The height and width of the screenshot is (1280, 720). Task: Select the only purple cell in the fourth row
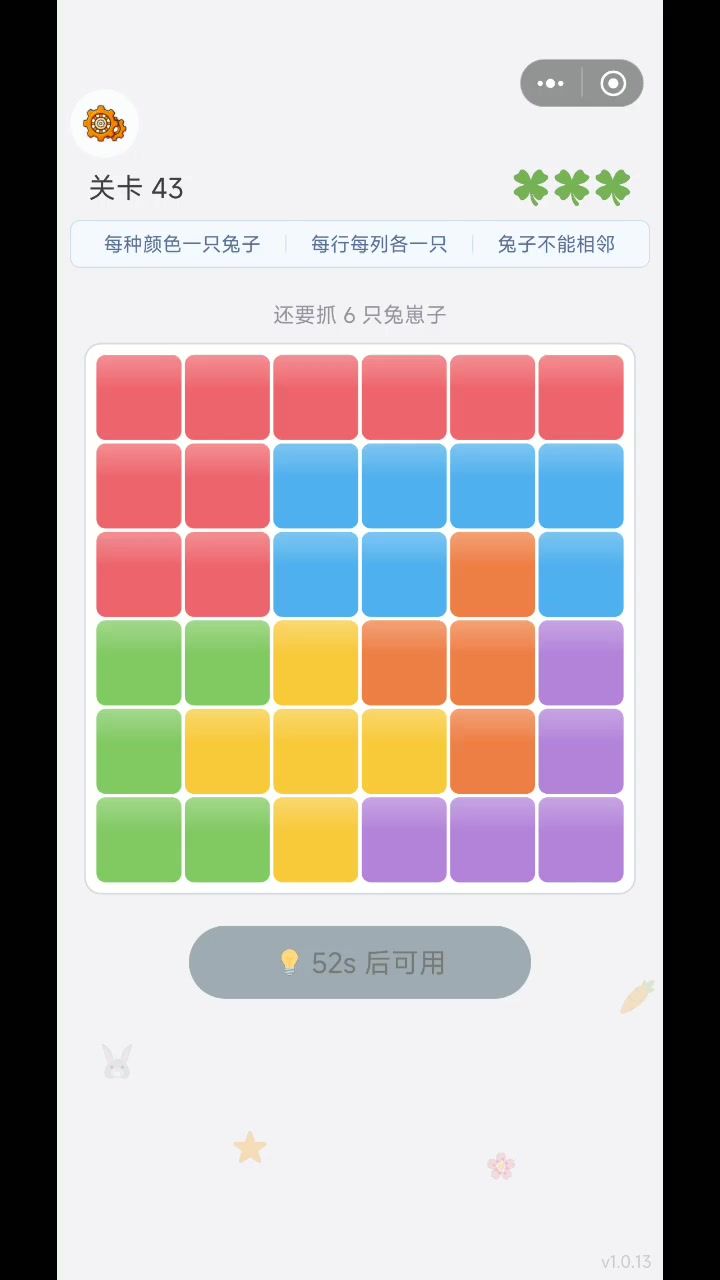coord(581,663)
